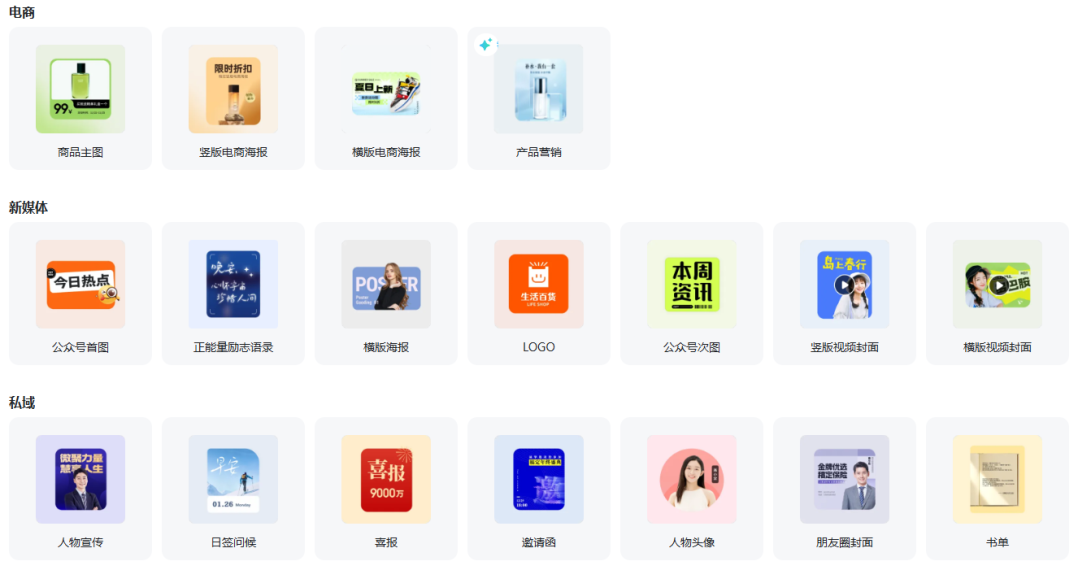This screenshot has width=1078, height=570.
Task: Select the 书单 template card
Action: tap(997, 488)
